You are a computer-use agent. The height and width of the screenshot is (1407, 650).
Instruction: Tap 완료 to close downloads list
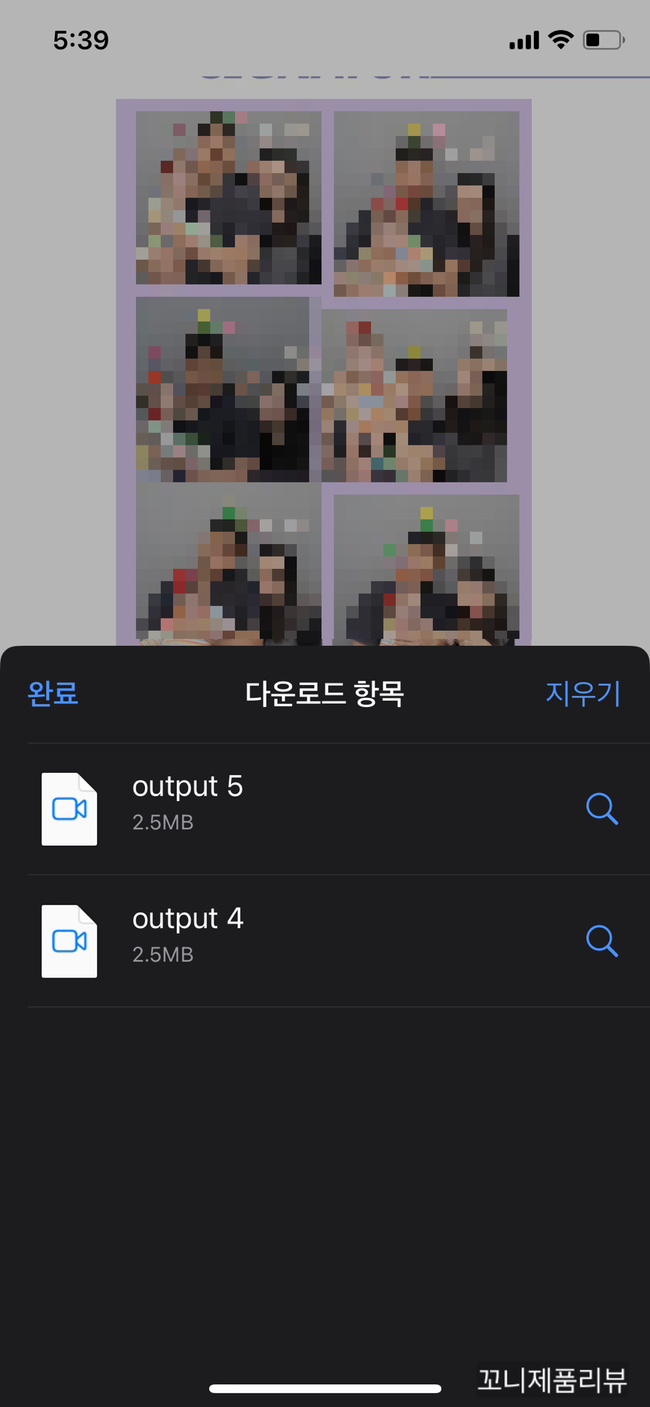53,693
